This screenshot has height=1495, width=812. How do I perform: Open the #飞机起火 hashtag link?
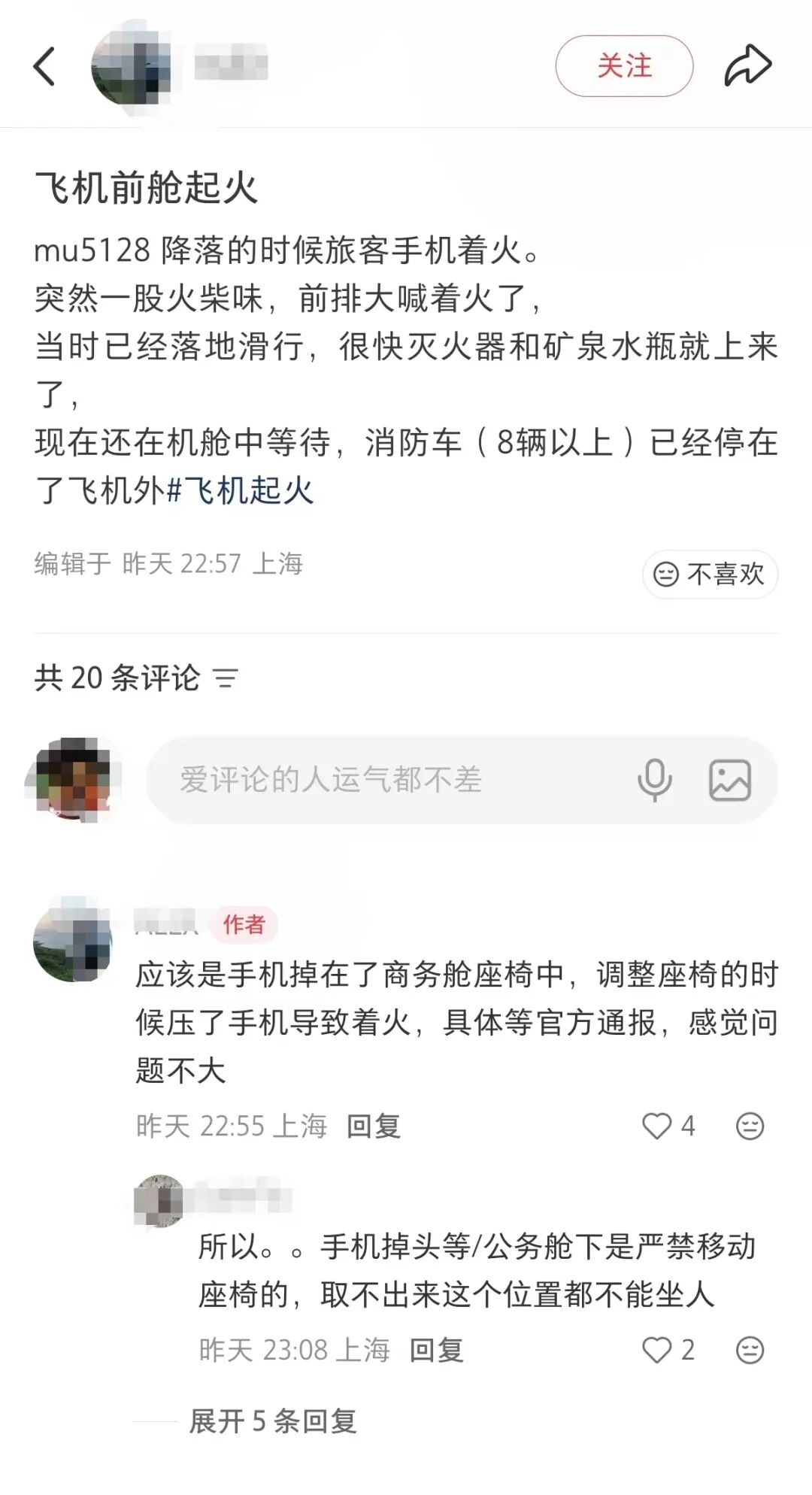tap(241, 491)
